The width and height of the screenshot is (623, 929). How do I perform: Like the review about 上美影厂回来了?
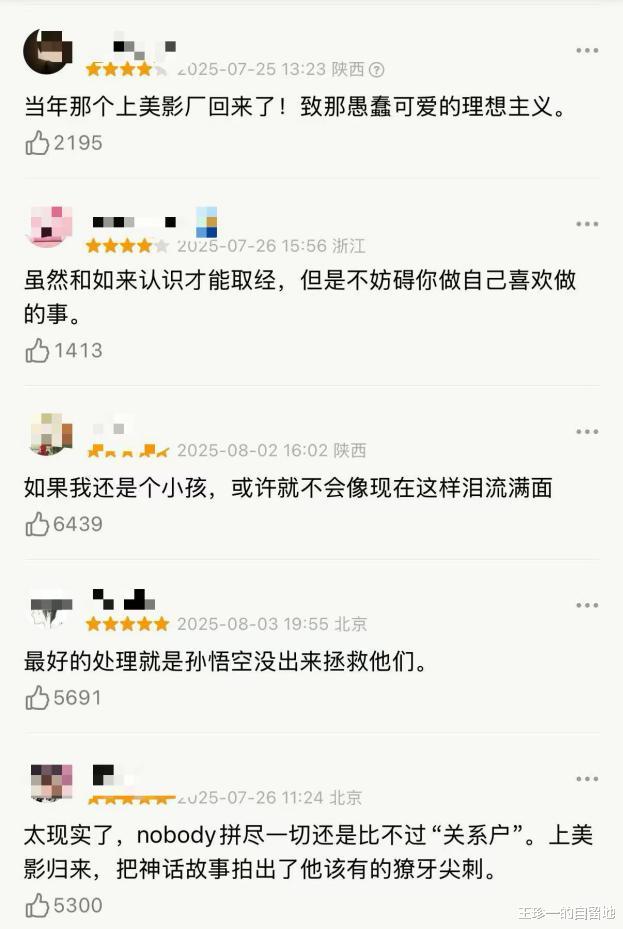tap(37, 143)
